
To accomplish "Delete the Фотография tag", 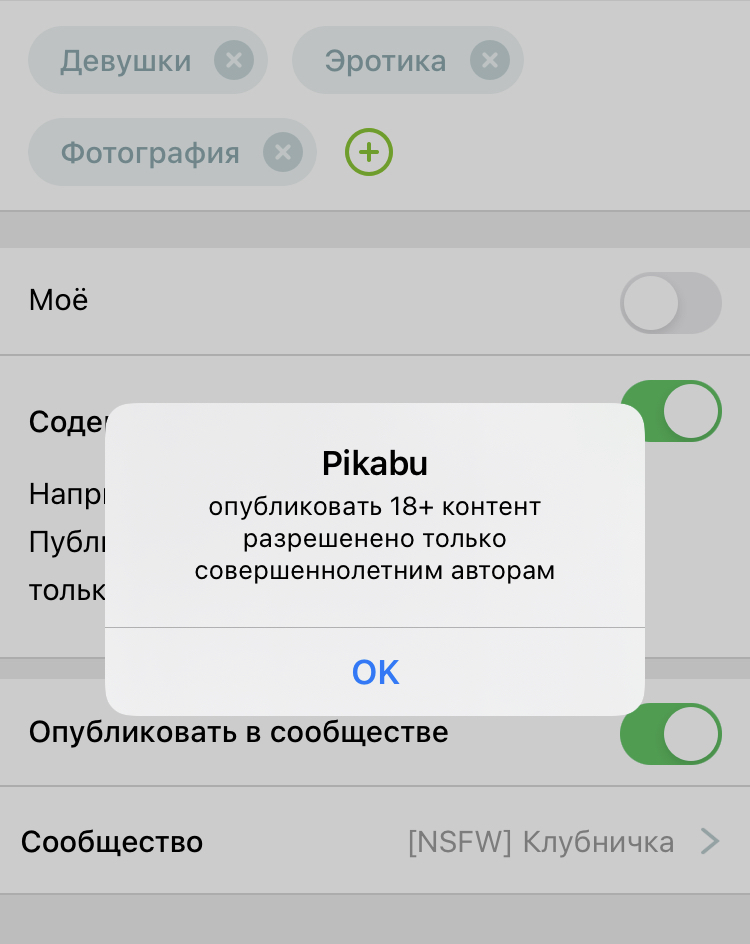I will click(283, 152).
